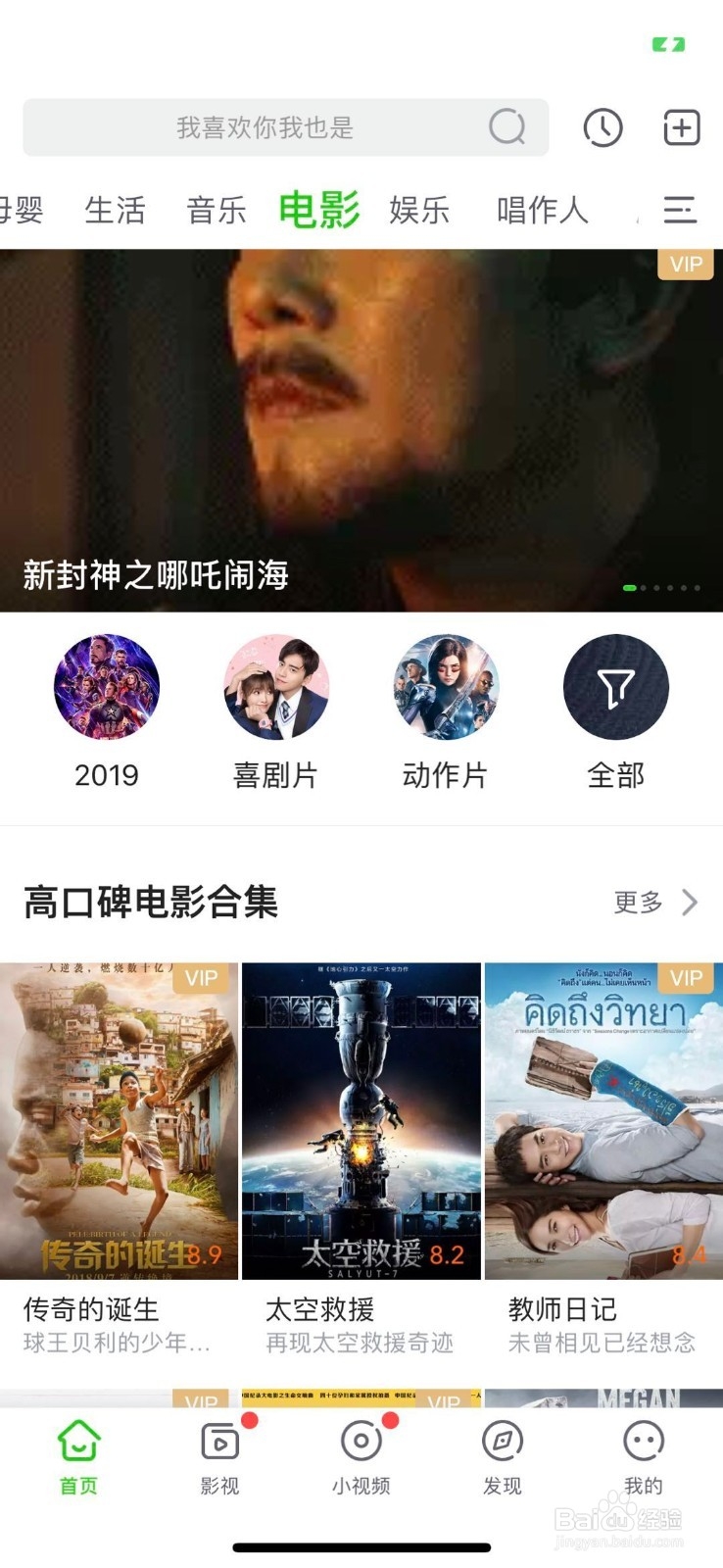Tap the add plus icon
Viewport: 723px width, 1568px height.
click(681, 127)
